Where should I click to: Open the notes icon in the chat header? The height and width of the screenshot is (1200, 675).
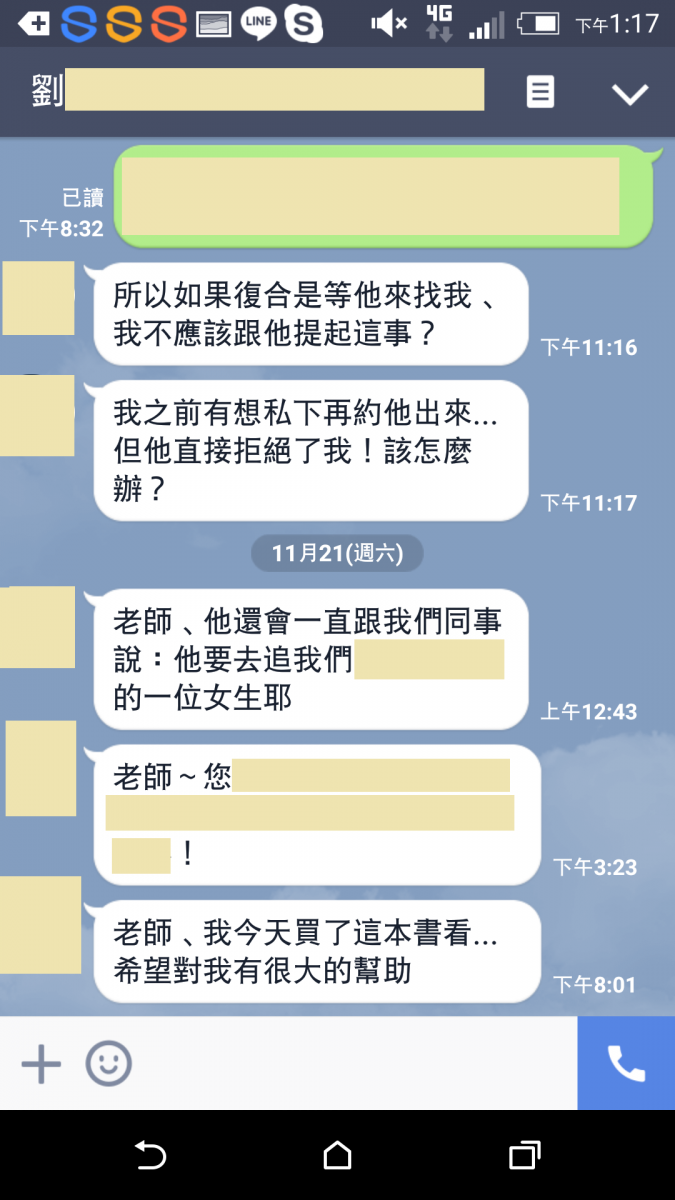click(x=540, y=93)
